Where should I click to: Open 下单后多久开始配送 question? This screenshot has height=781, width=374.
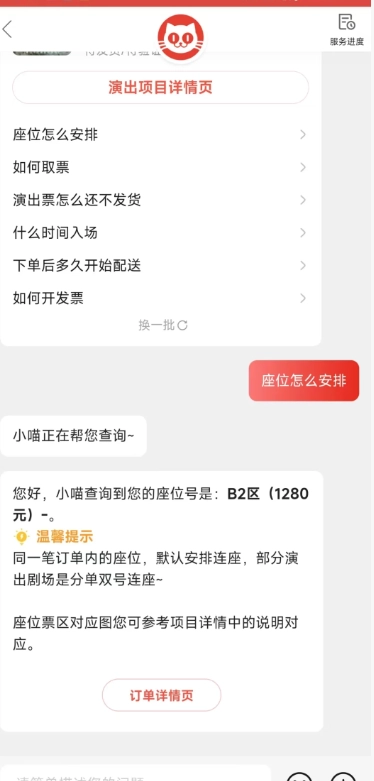[x=160, y=265]
